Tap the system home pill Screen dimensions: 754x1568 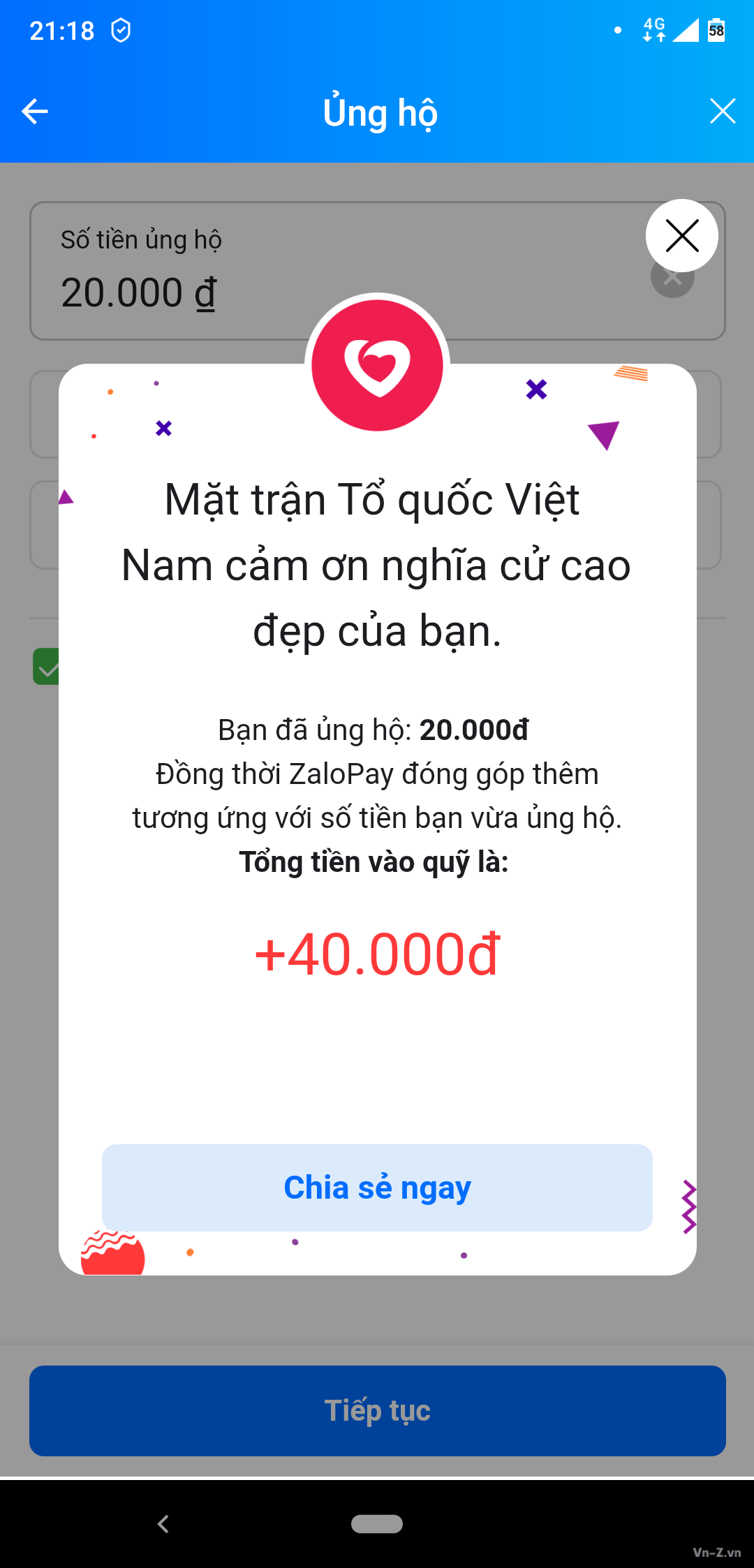pos(377,1524)
